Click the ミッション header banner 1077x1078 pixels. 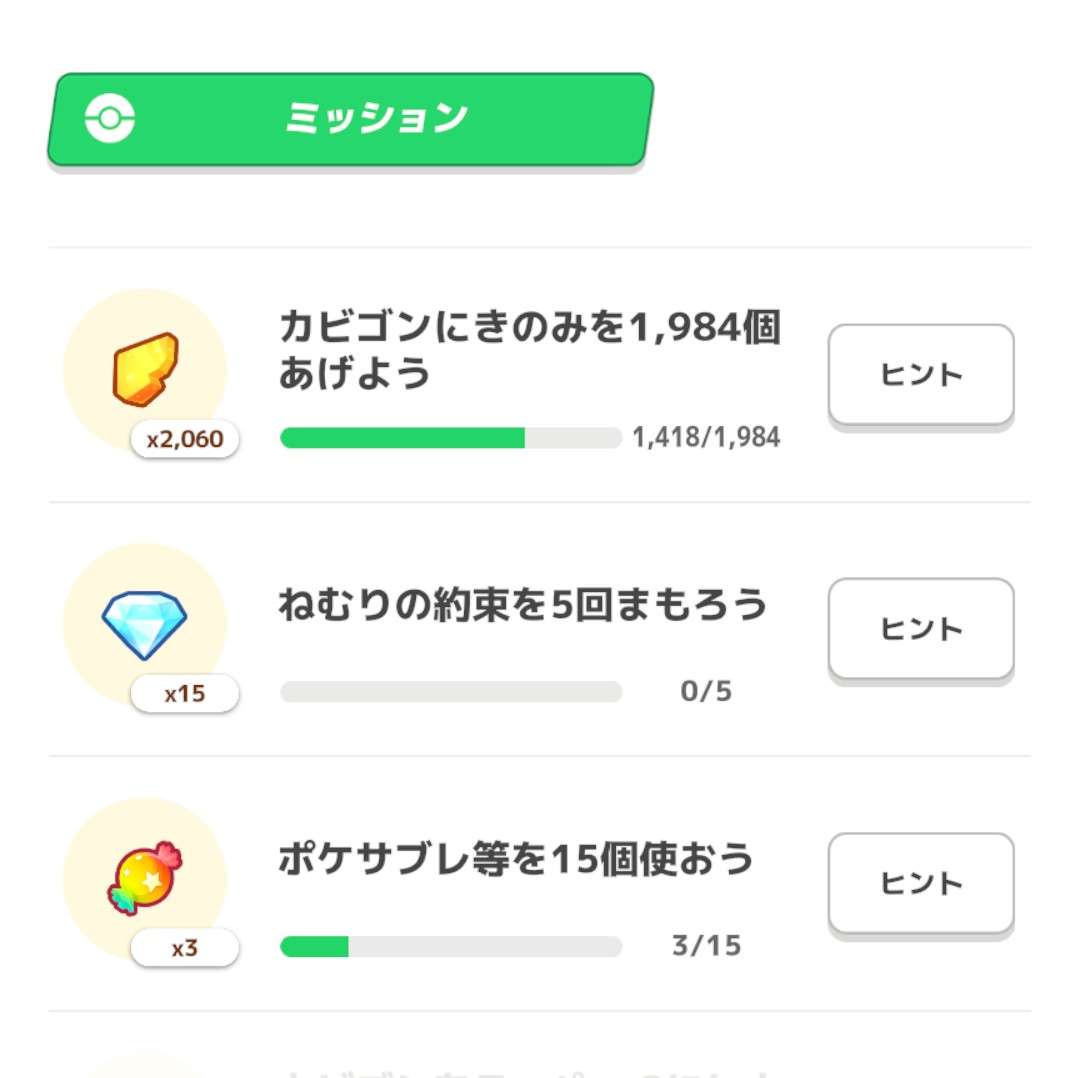pos(350,115)
